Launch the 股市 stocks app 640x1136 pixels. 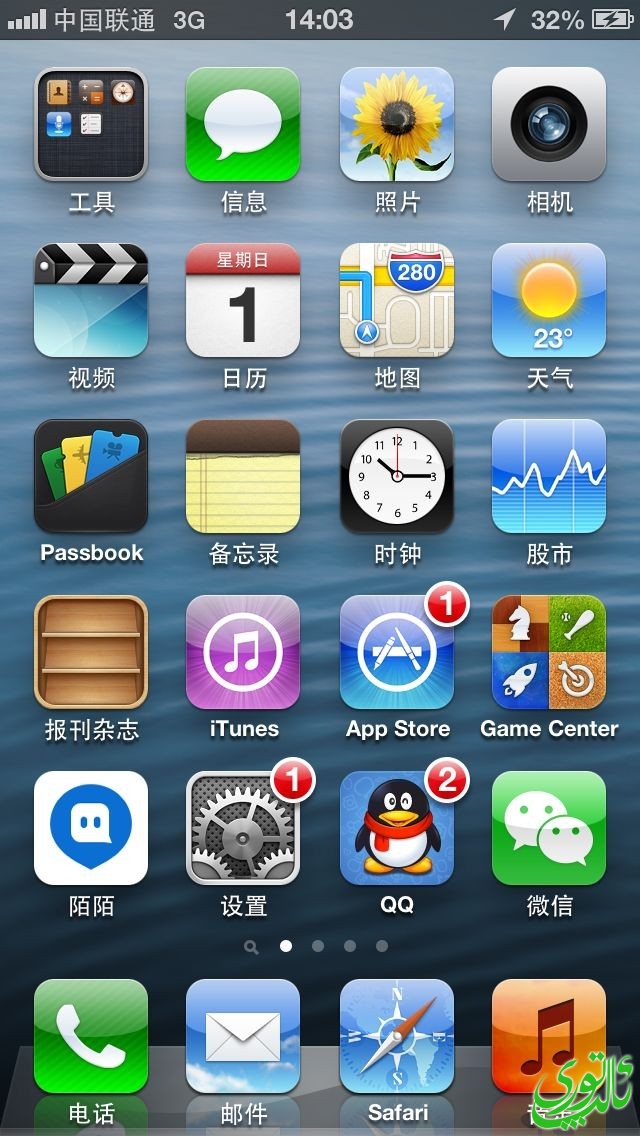pos(549,476)
